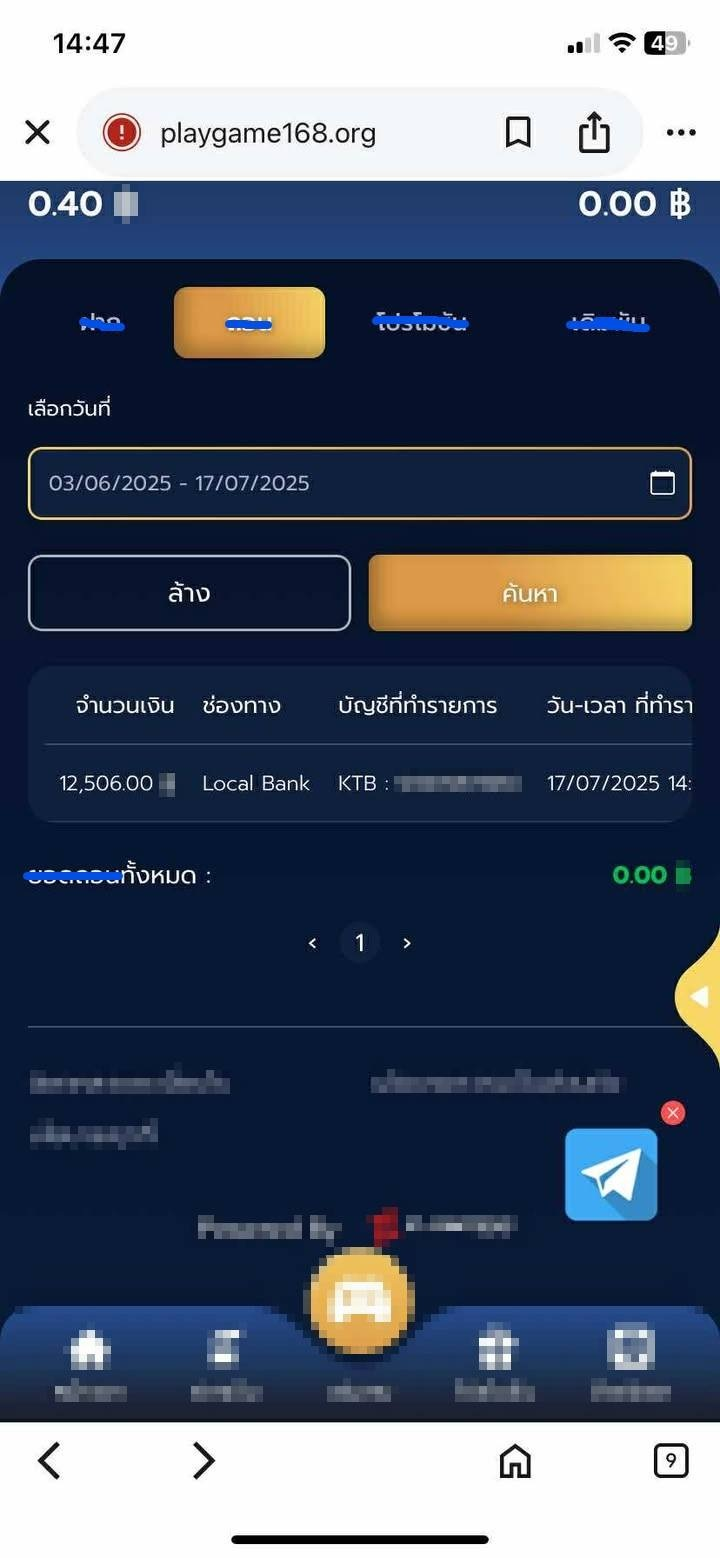Go forward in the browser
Screen dimensions: 720x1558
(203, 1461)
